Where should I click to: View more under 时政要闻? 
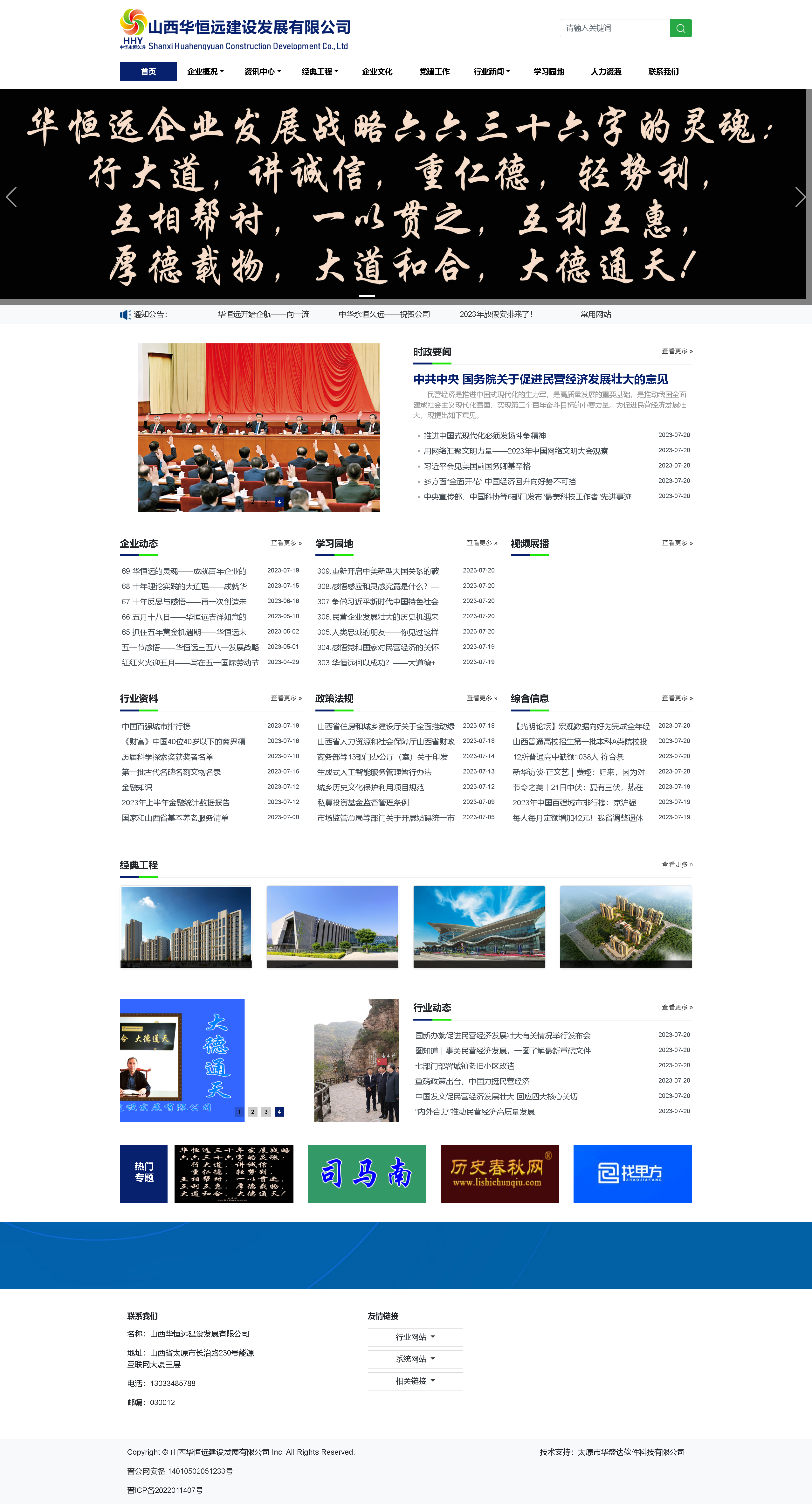click(677, 351)
